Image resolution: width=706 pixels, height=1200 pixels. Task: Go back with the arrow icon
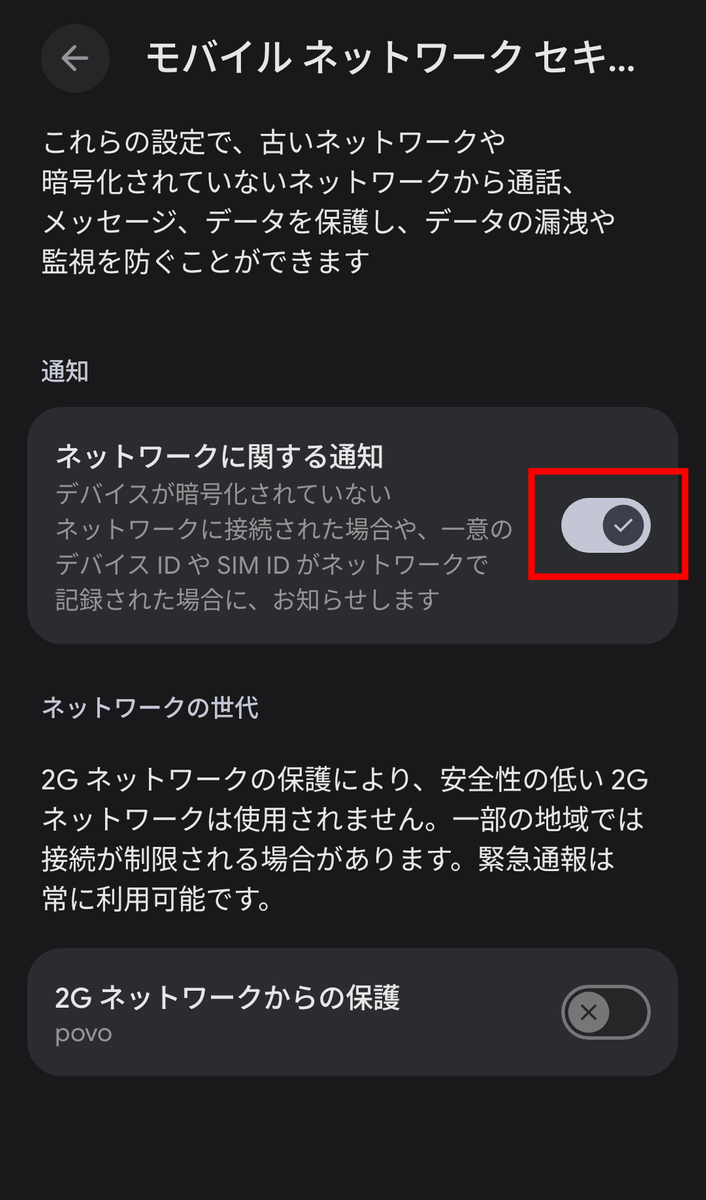click(75, 58)
